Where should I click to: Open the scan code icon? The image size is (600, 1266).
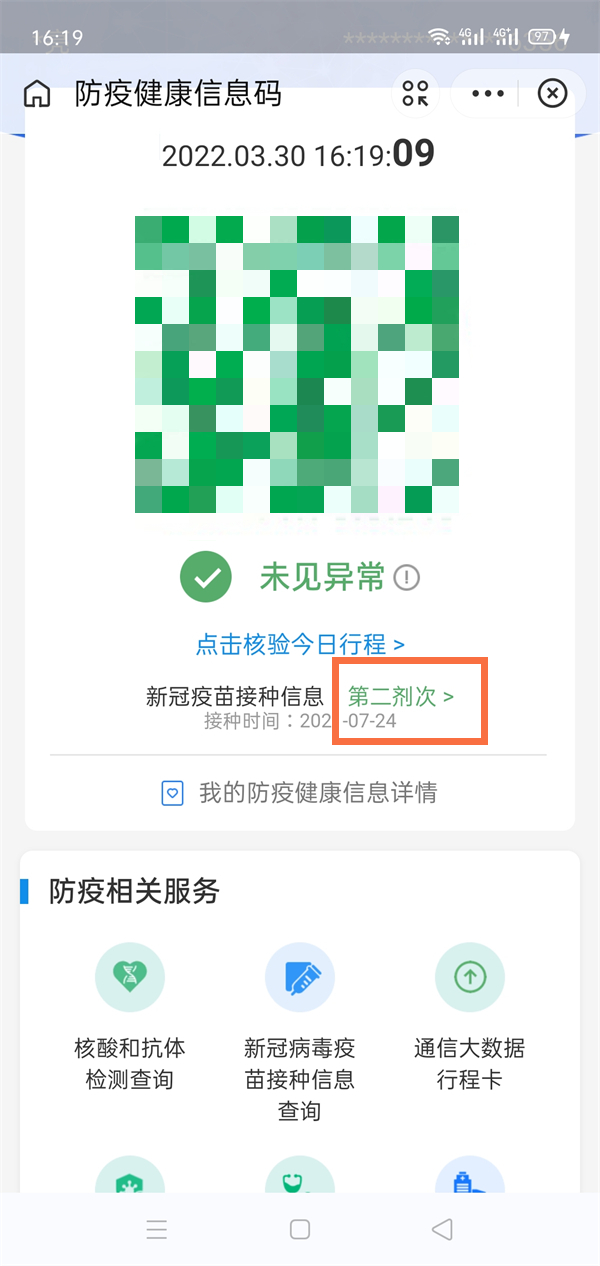[x=415, y=94]
